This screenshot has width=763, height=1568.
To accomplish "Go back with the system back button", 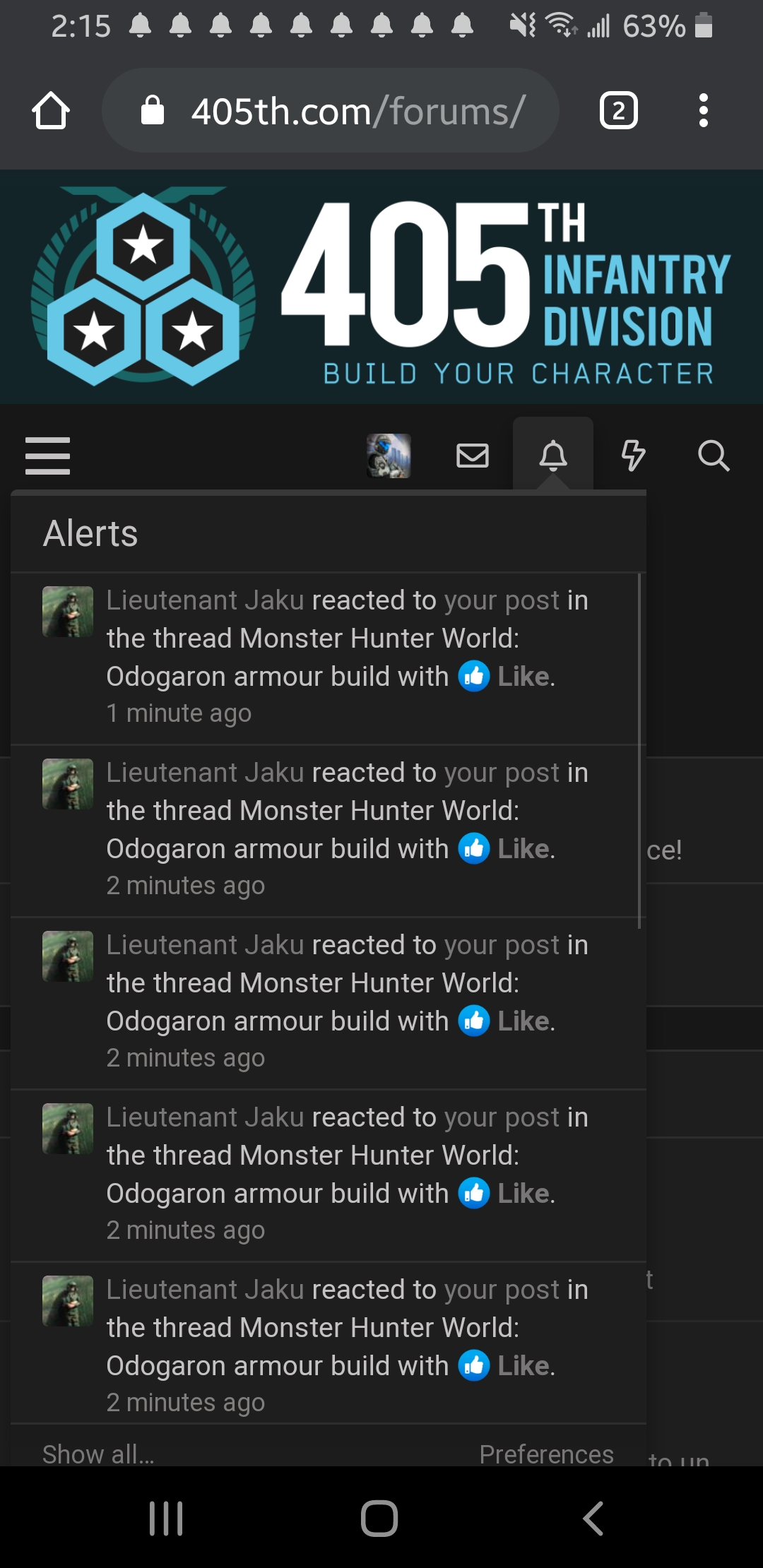I will pos(593,1518).
